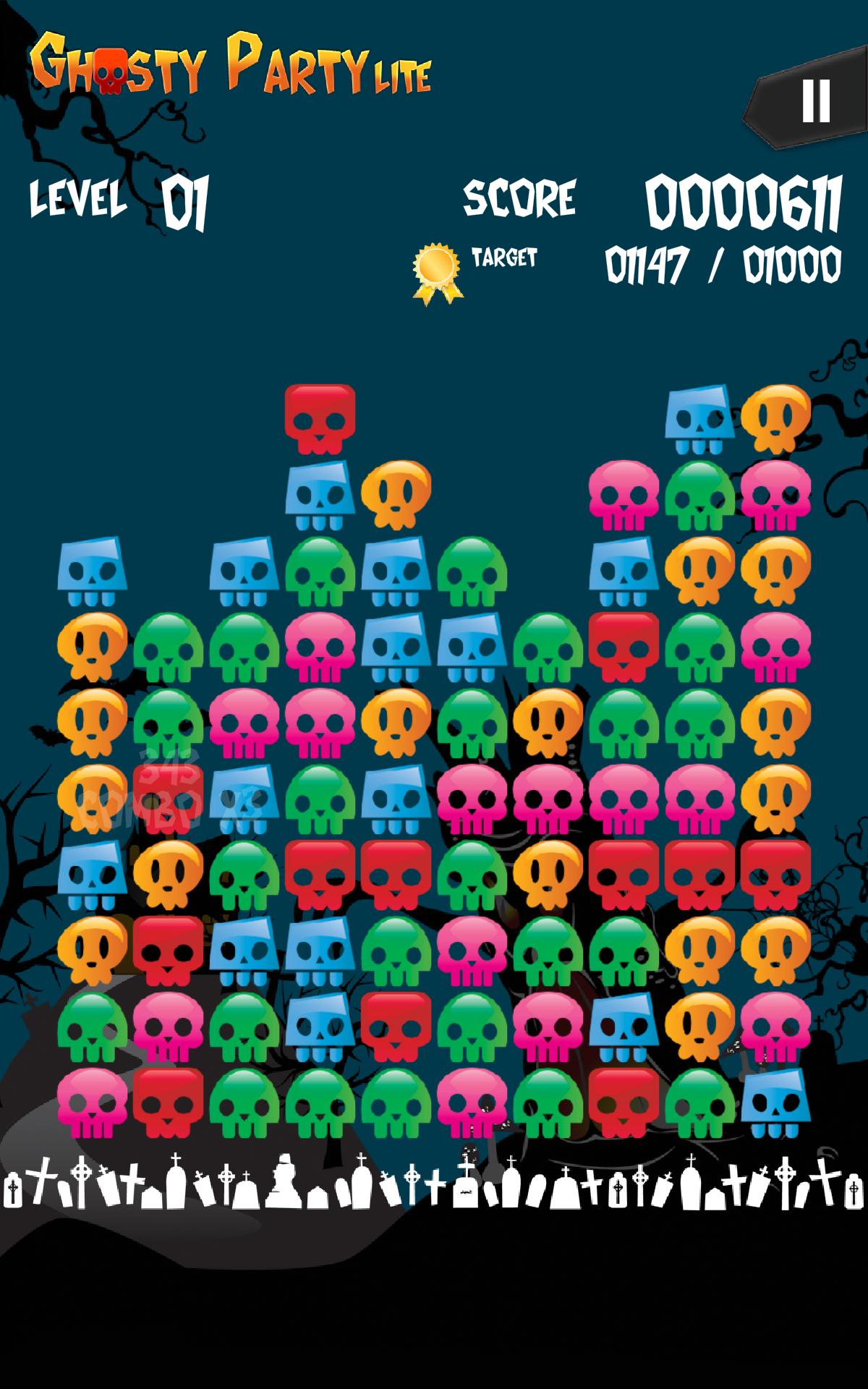Tap the blue skull in the bottom-right corner
The height and width of the screenshot is (1389, 868).
[x=775, y=1103]
